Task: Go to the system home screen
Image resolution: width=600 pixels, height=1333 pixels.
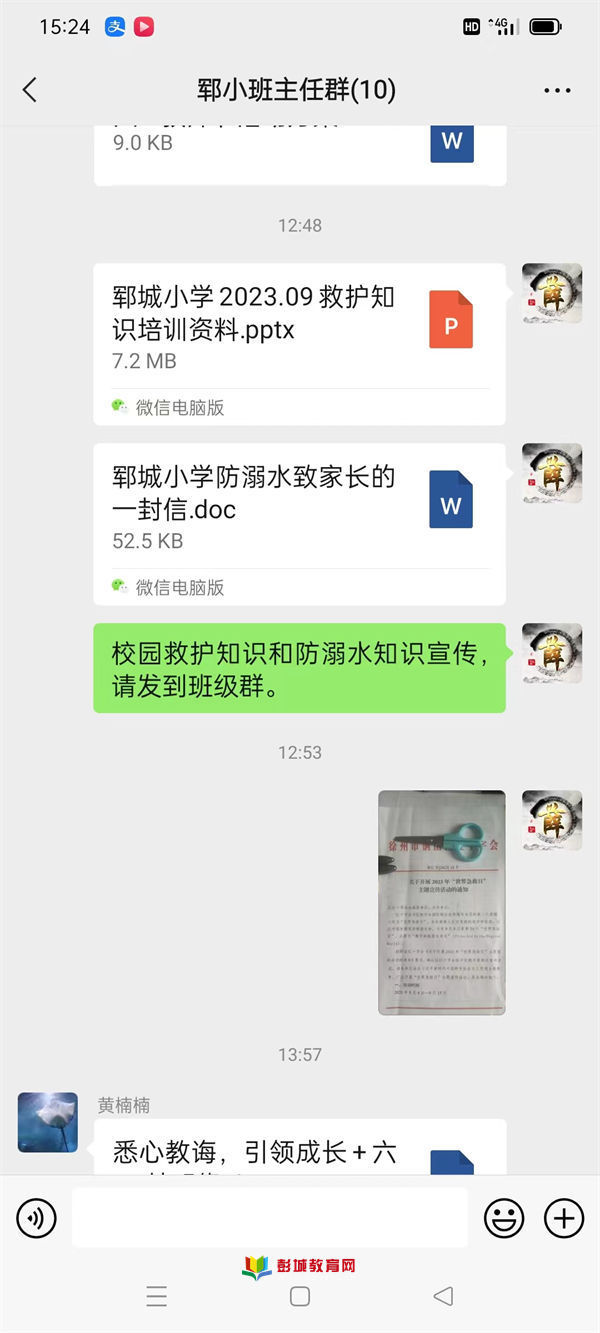Action: coord(299,1296)
